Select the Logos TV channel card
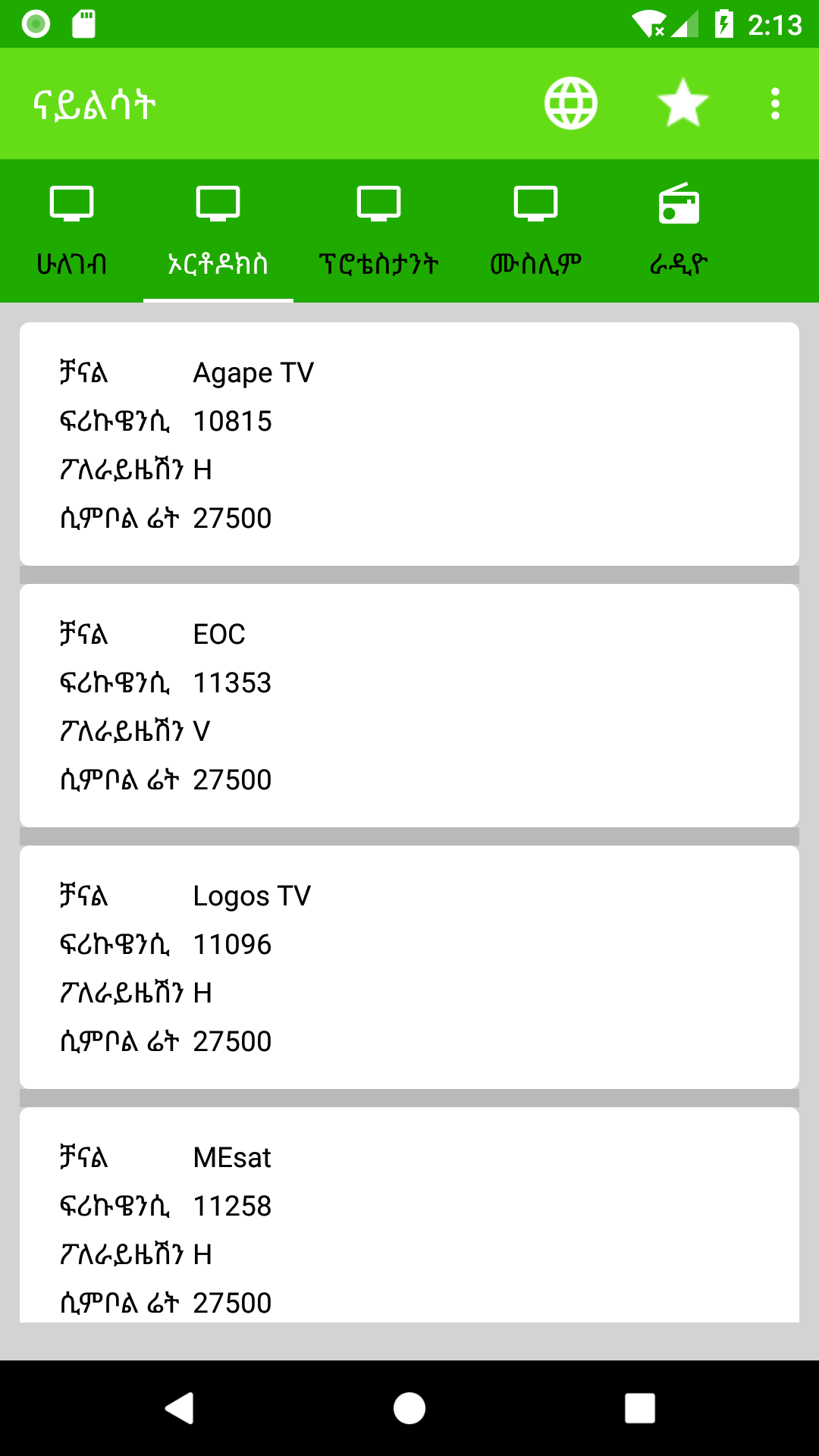The image size is (819, 1456). click(409, 968)
